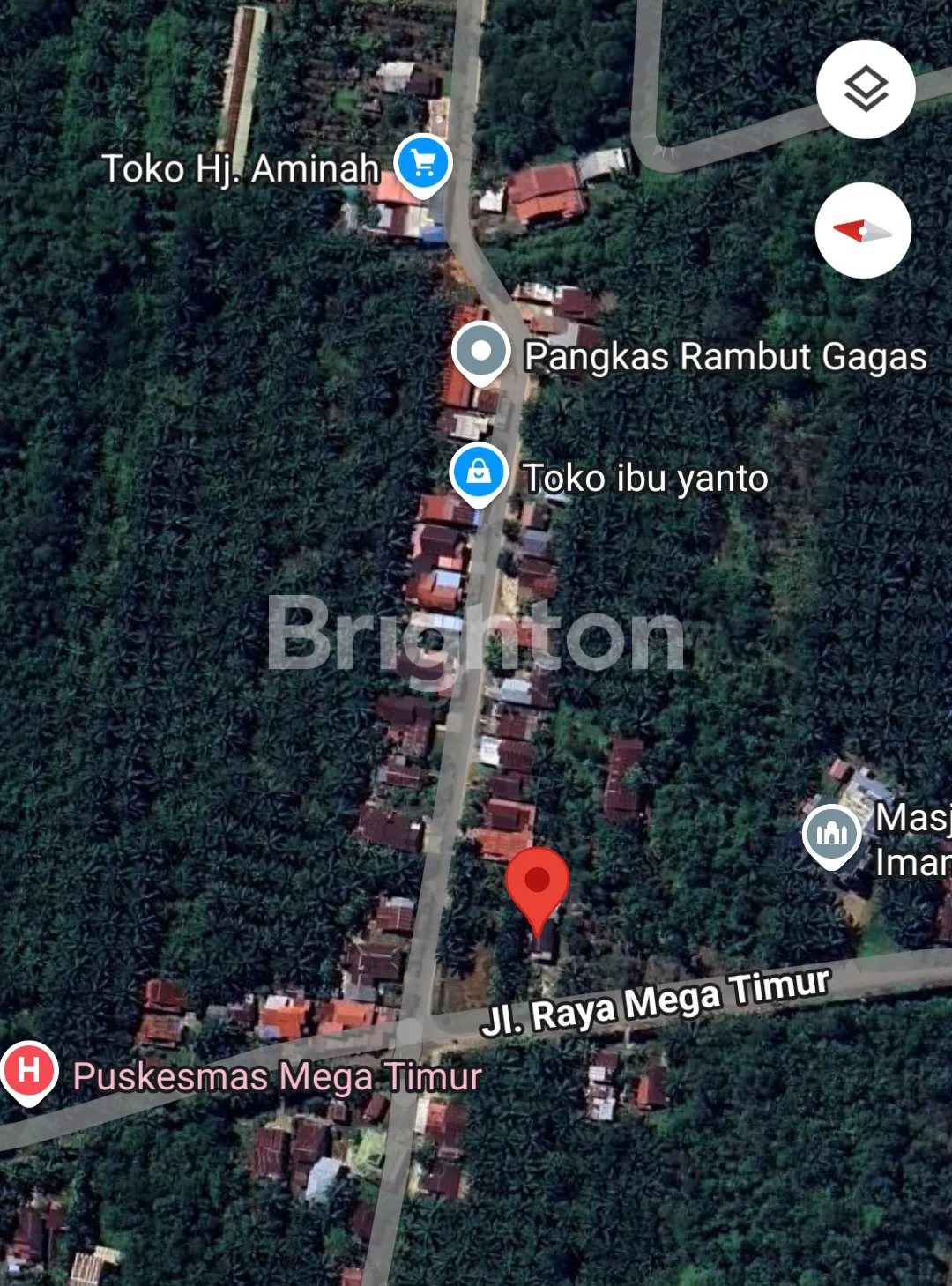Viewport: 952px width, 1286px height.
Task: Open Toko Hj. Aminah place marker
Action: click(x=423, y=164)
